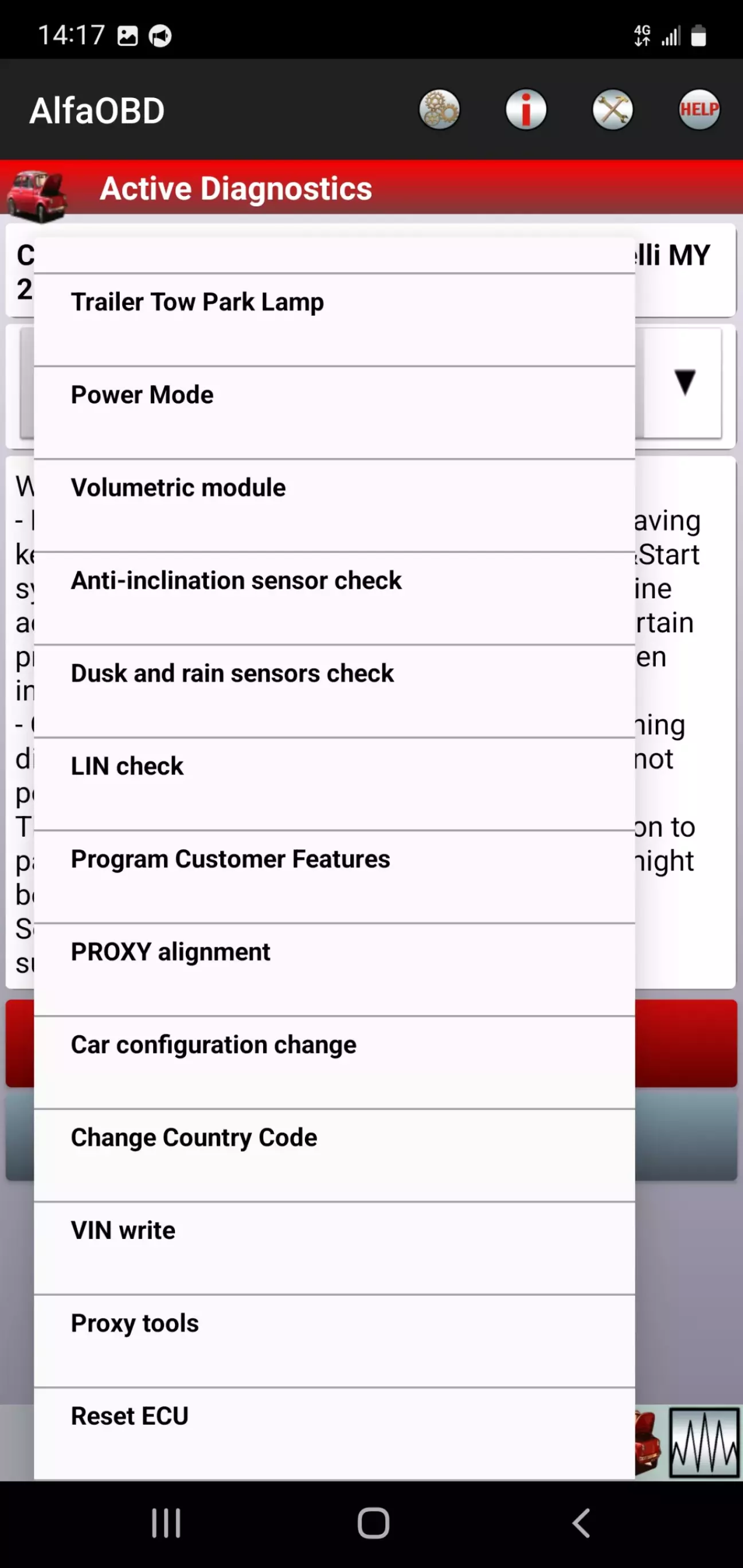Open Anti-inclination sensor check
743x1568 pixels.
click(334, 598)
